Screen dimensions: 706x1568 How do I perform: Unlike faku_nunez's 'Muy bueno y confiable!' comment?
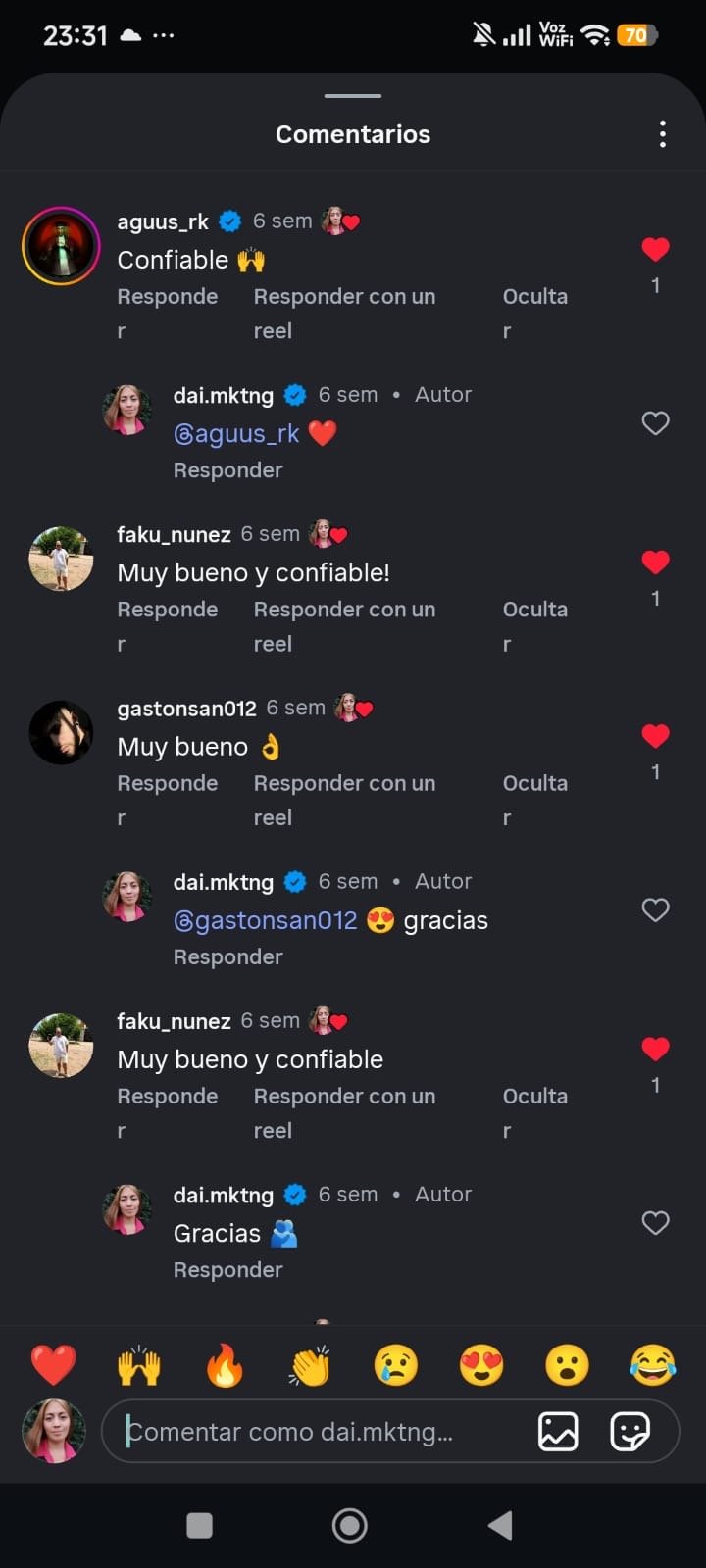pyautogui.click(x=655, y=562)
